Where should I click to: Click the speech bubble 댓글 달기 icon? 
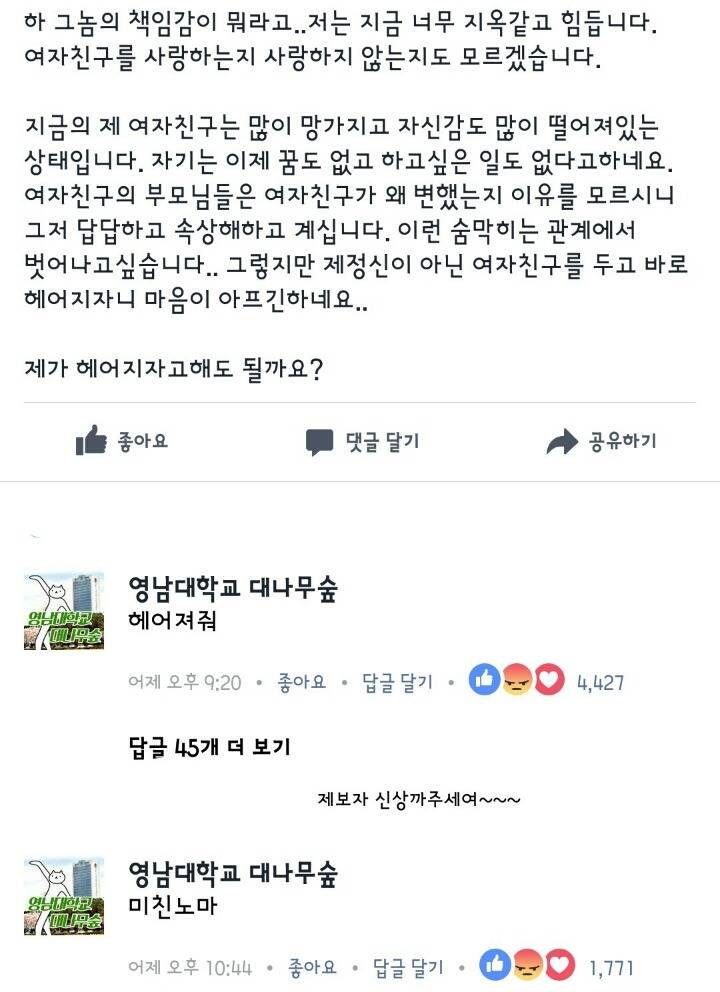tap(322, 440)
